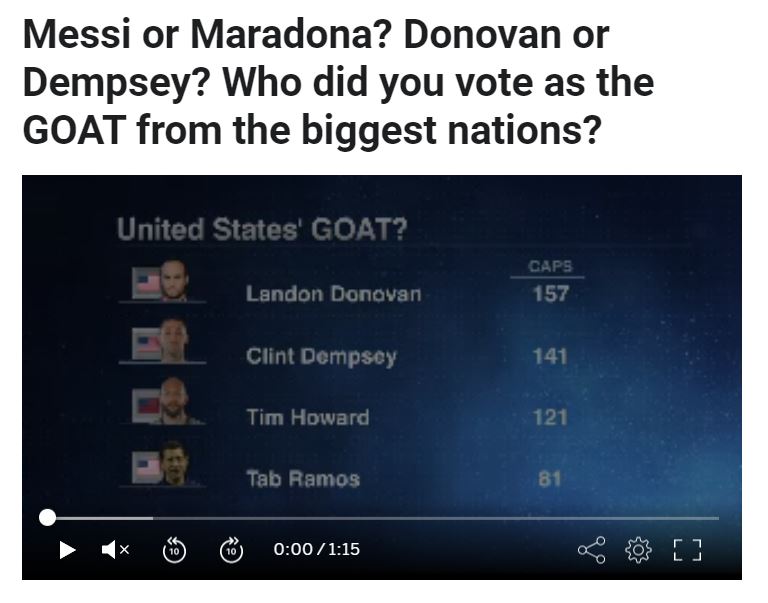Open video settings gear
768x603 pixels.
pyautogui.click(x=637, y=549)
